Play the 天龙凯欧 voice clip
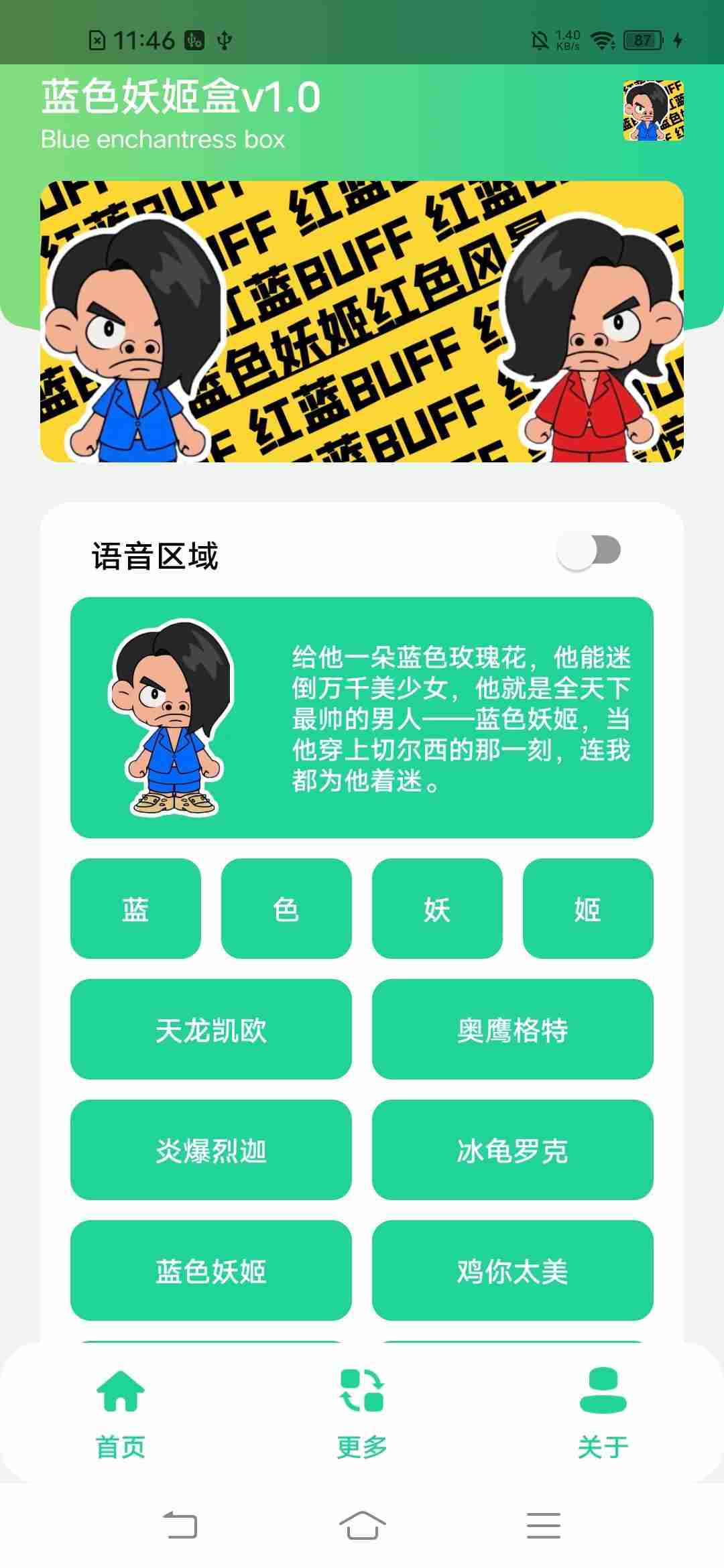Screen dimensions: 724x1568 point(211,1029)
